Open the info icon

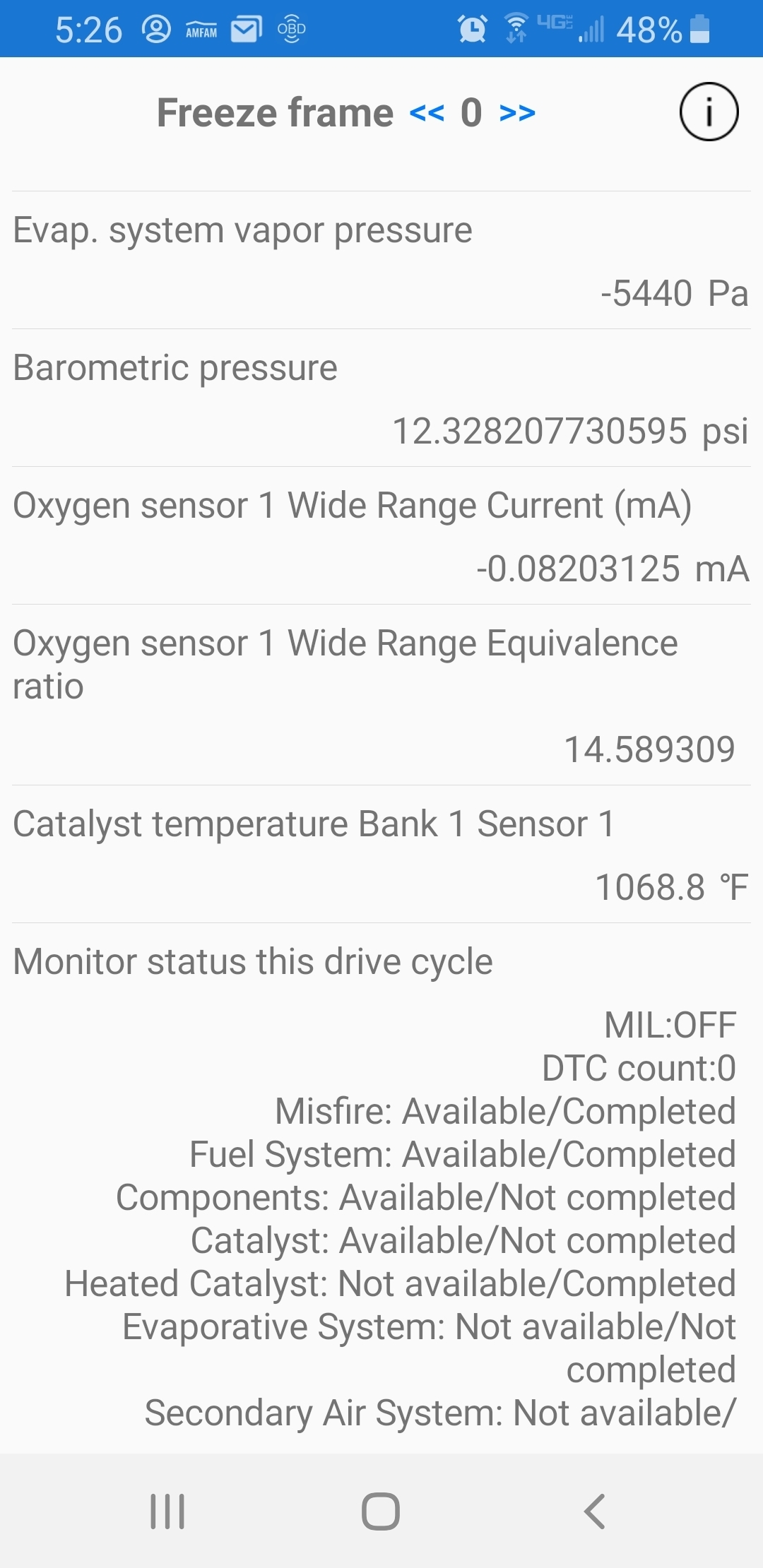pyautogui.click(x=709, y=112)
